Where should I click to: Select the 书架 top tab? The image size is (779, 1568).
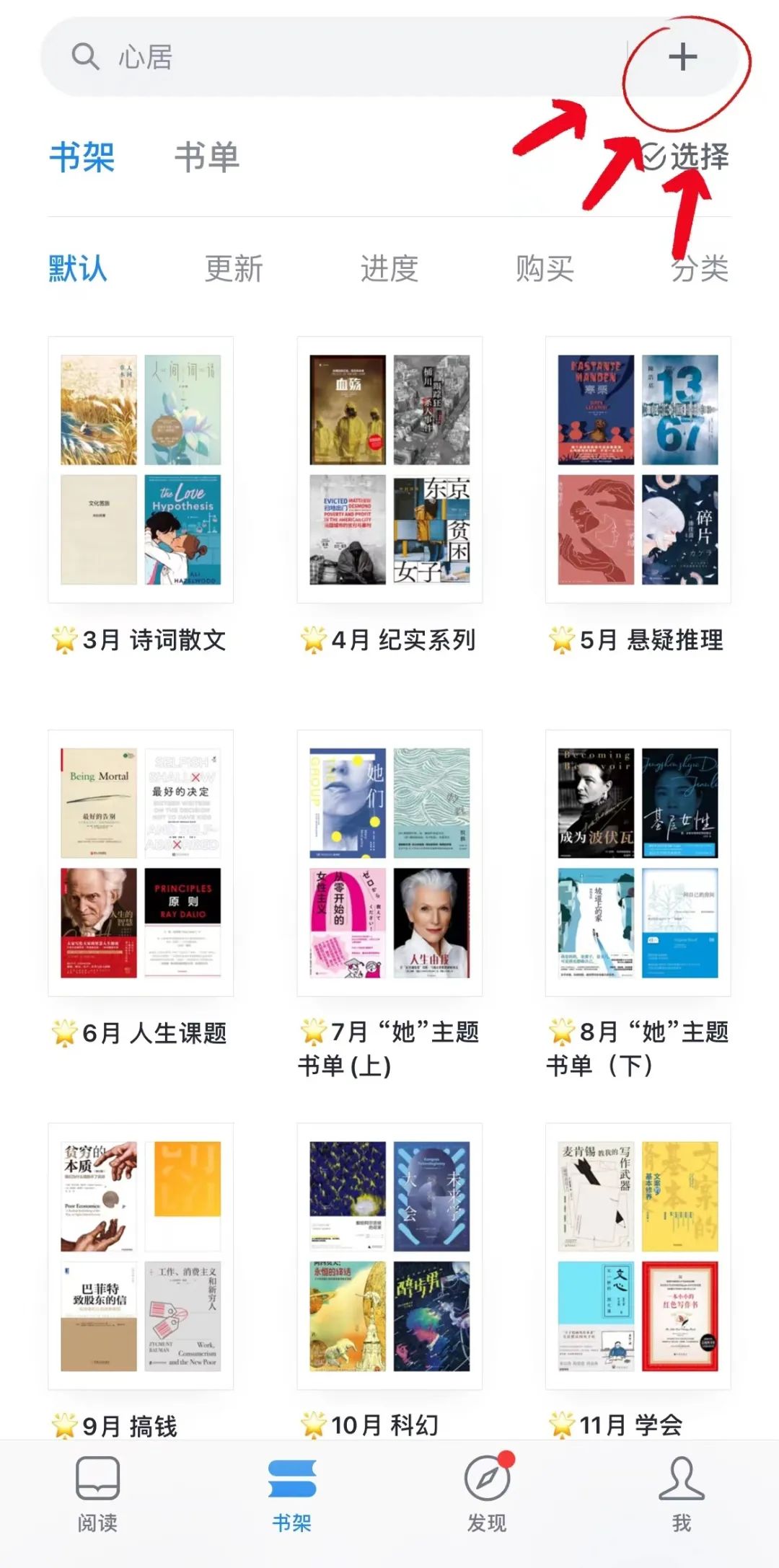click(82, 157)
